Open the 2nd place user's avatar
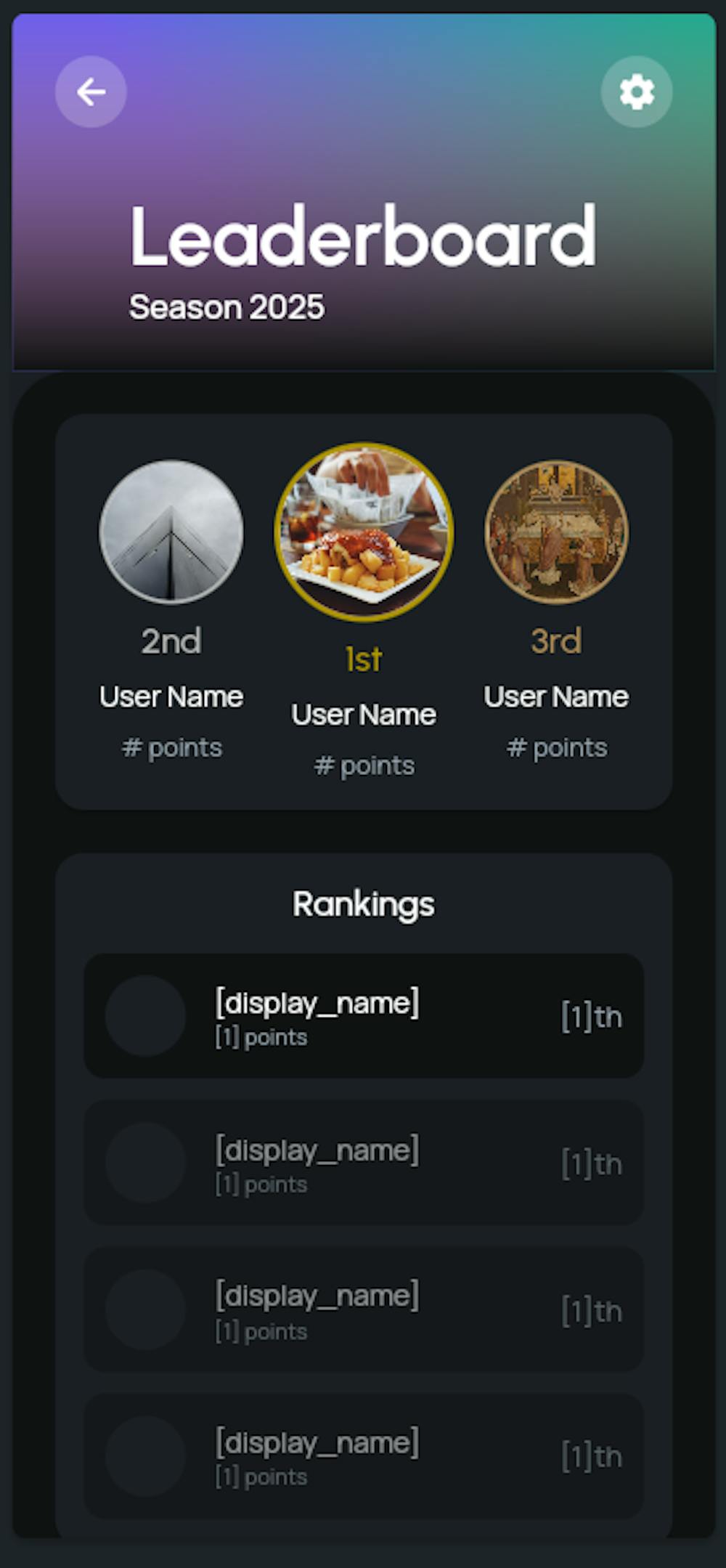Viewport: 726px width, 1568px height. (x=171, y=532)
